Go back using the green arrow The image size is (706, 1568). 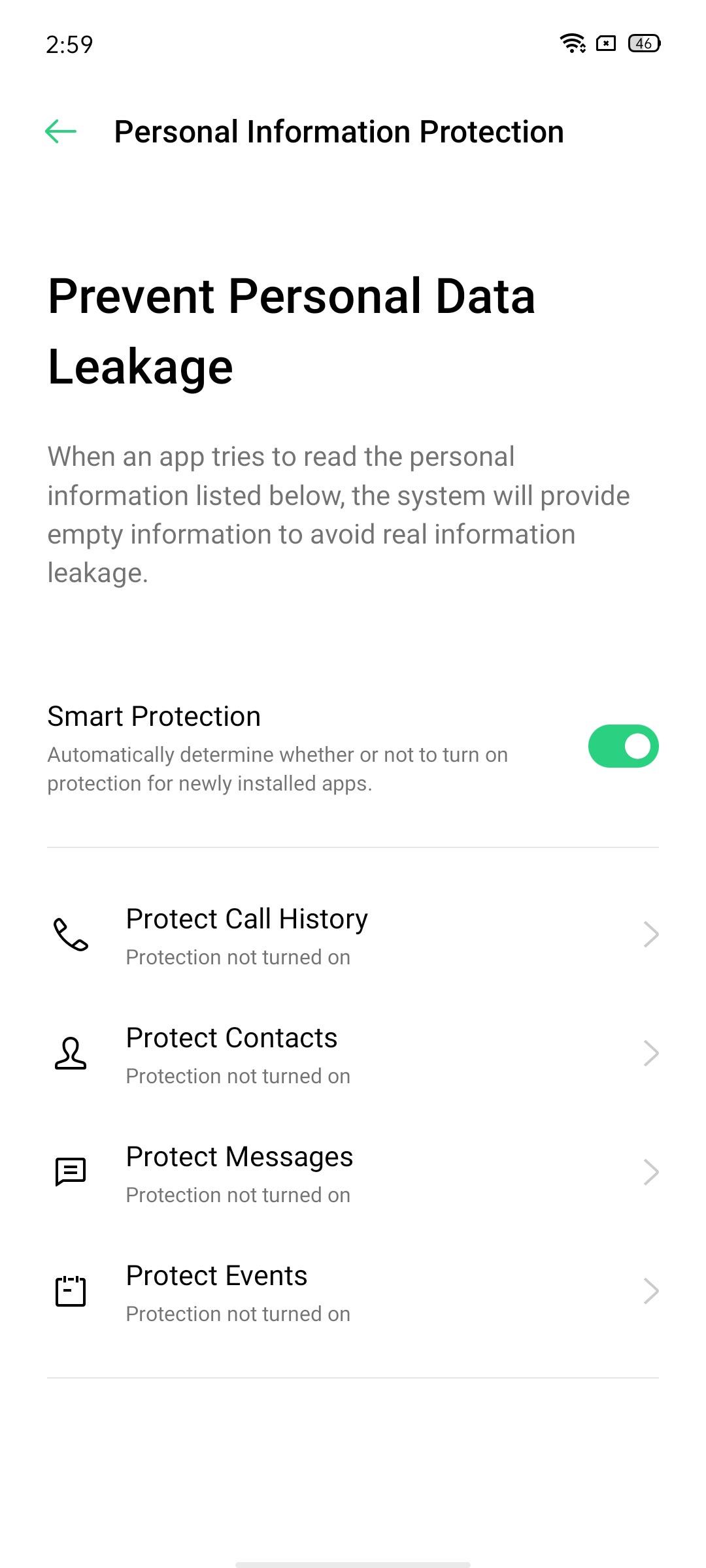[x=61, y=131]
